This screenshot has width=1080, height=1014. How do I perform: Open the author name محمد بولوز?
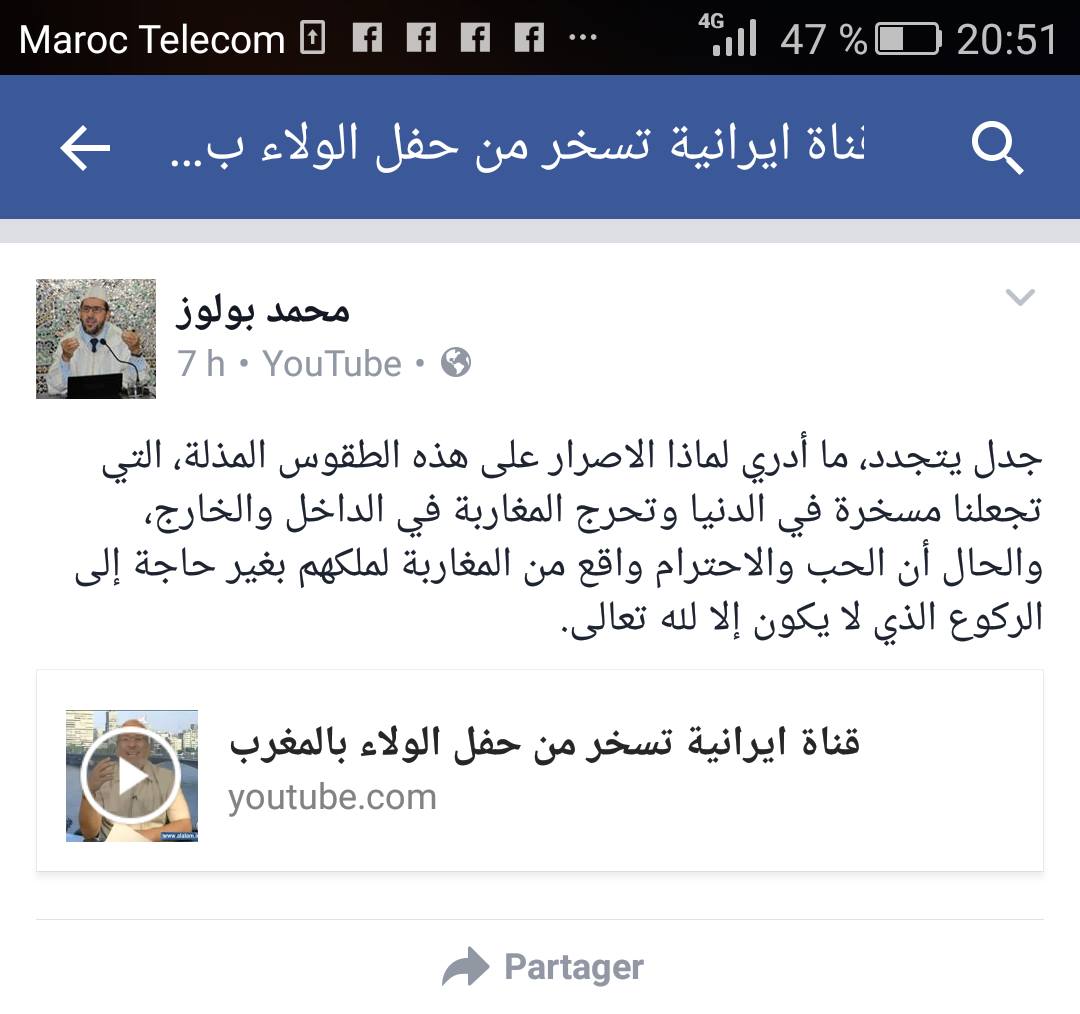pyautogui.click(x=263, y=311)
